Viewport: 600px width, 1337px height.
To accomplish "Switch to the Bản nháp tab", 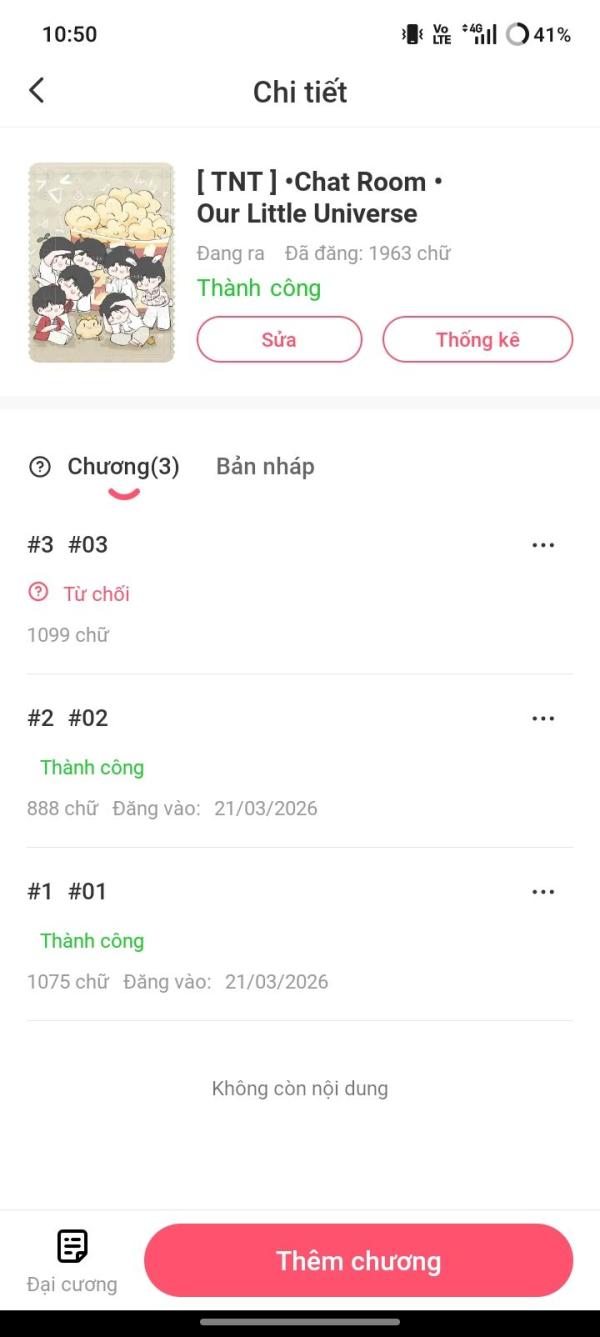I will [x=265, y=466].
